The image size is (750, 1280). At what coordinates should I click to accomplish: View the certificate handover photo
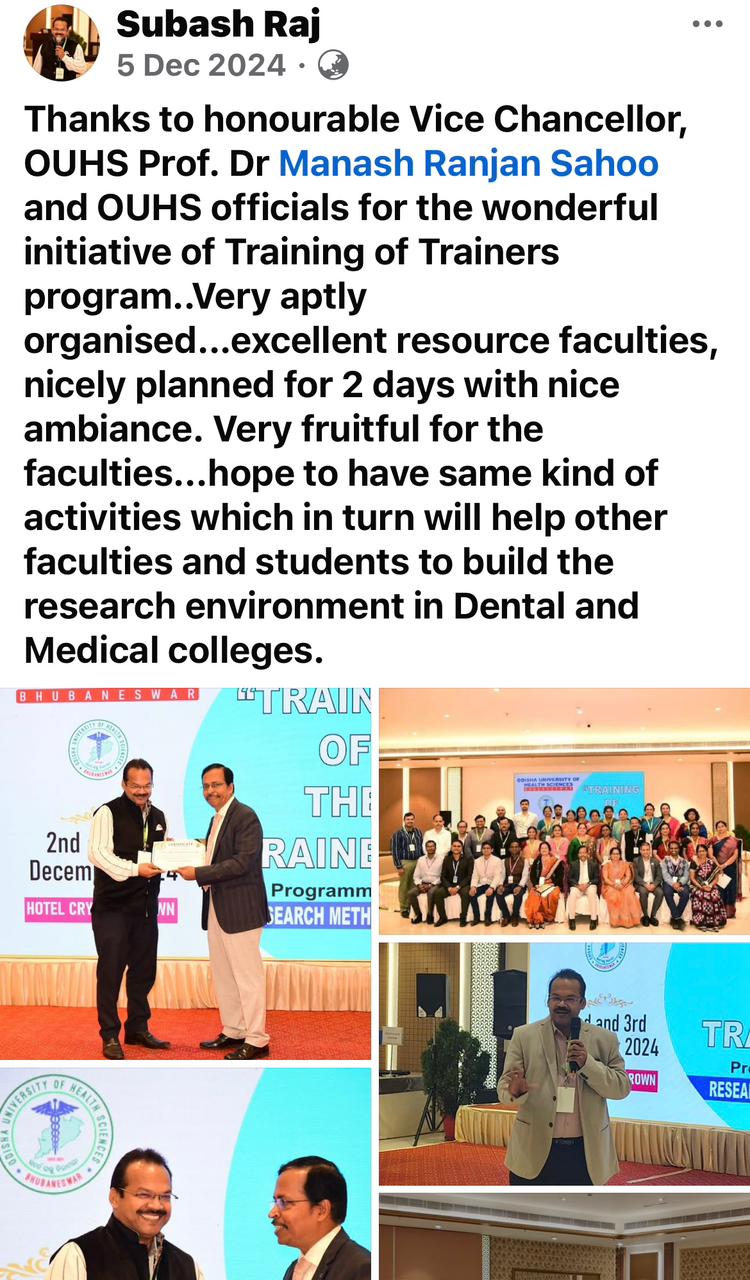[x=186, y=873]
